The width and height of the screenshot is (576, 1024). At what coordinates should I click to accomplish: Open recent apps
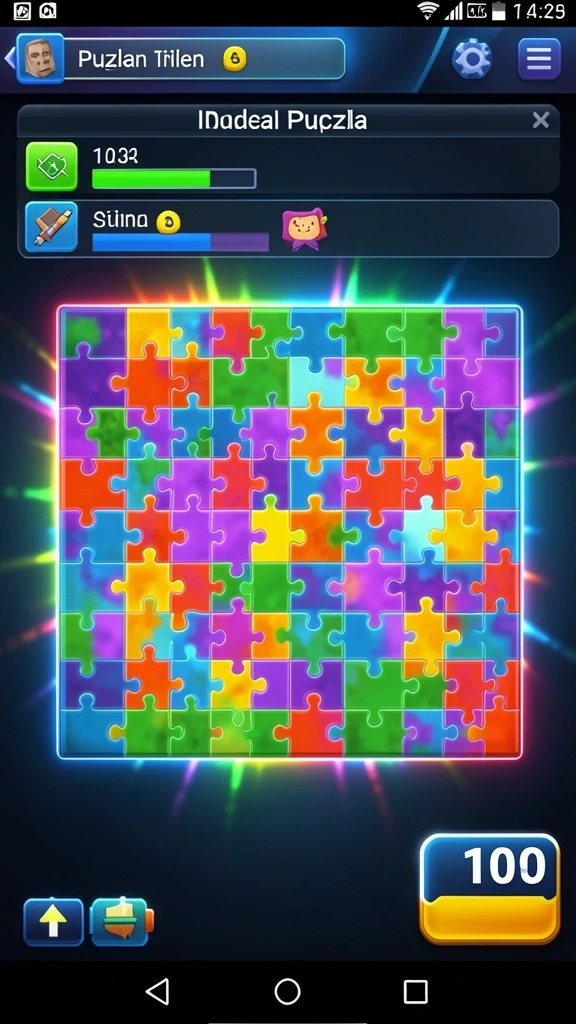coord(416,991)
